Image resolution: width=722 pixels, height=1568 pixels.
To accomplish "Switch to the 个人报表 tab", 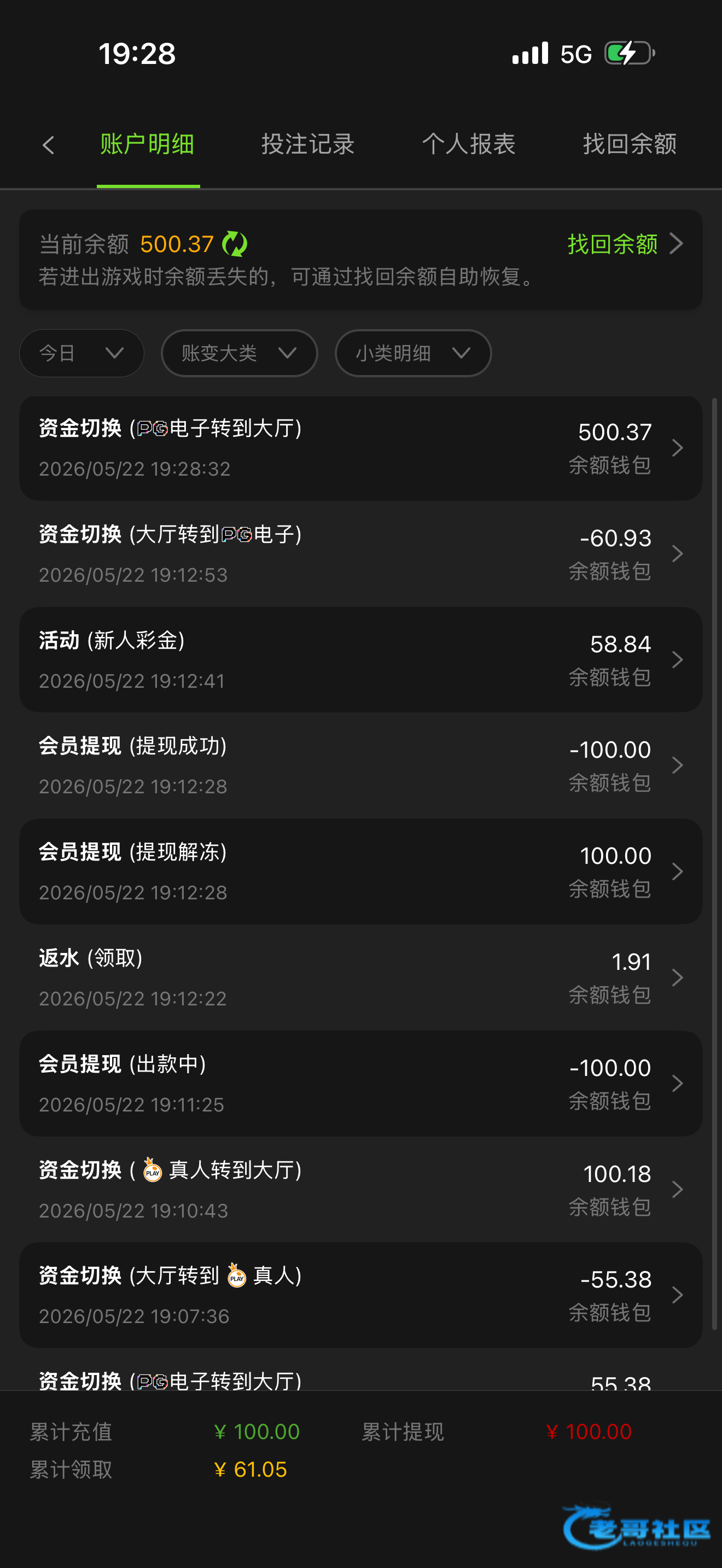I will point(469,145).
